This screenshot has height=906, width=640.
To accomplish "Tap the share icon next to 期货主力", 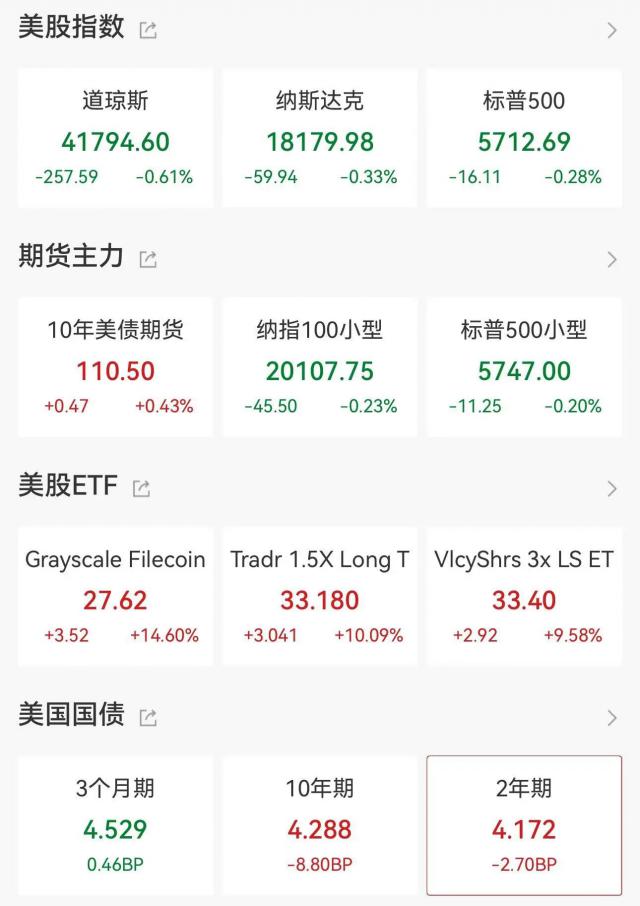I will [x=148, y=260].
